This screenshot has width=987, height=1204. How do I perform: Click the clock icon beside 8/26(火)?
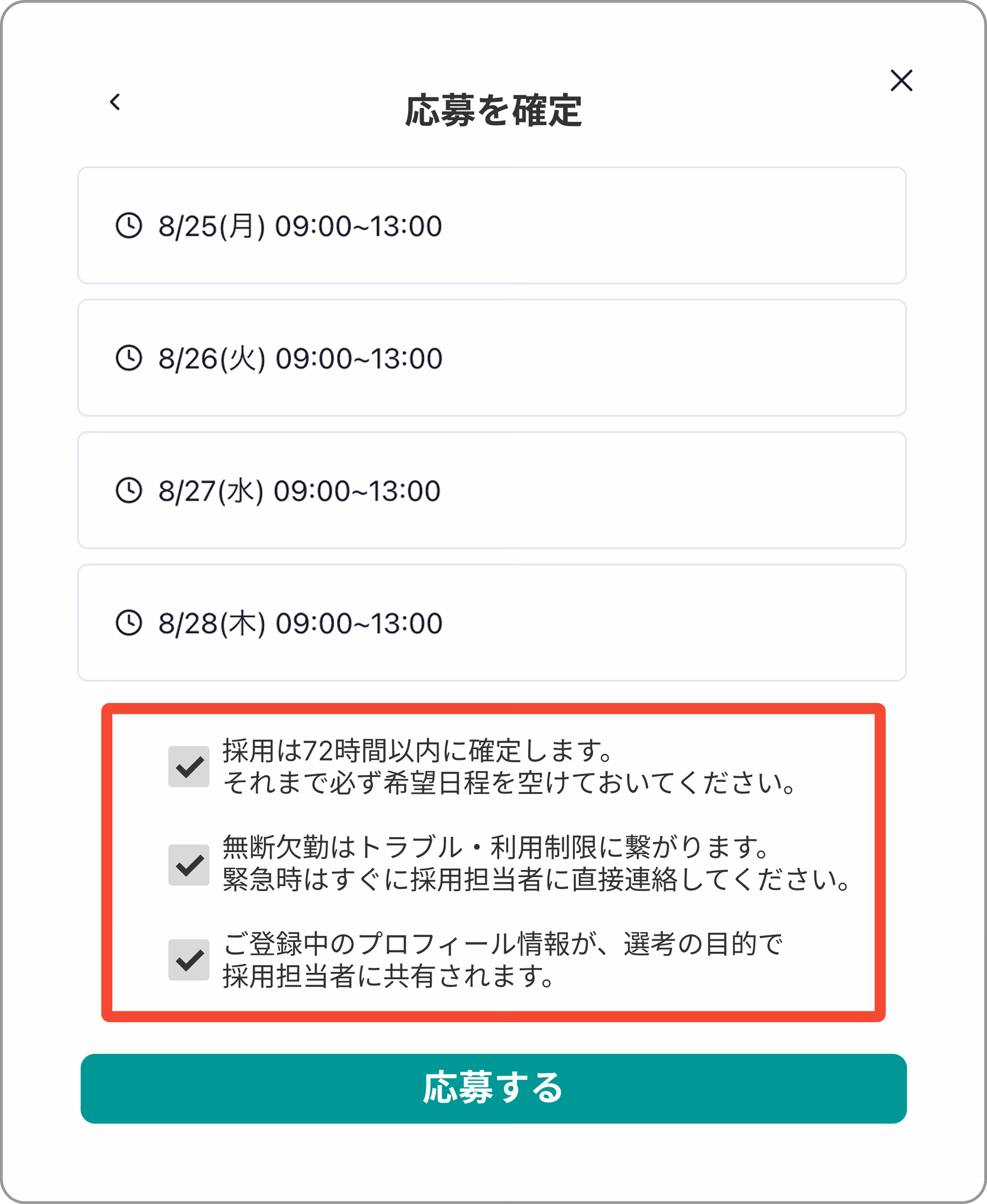[130, 358]
